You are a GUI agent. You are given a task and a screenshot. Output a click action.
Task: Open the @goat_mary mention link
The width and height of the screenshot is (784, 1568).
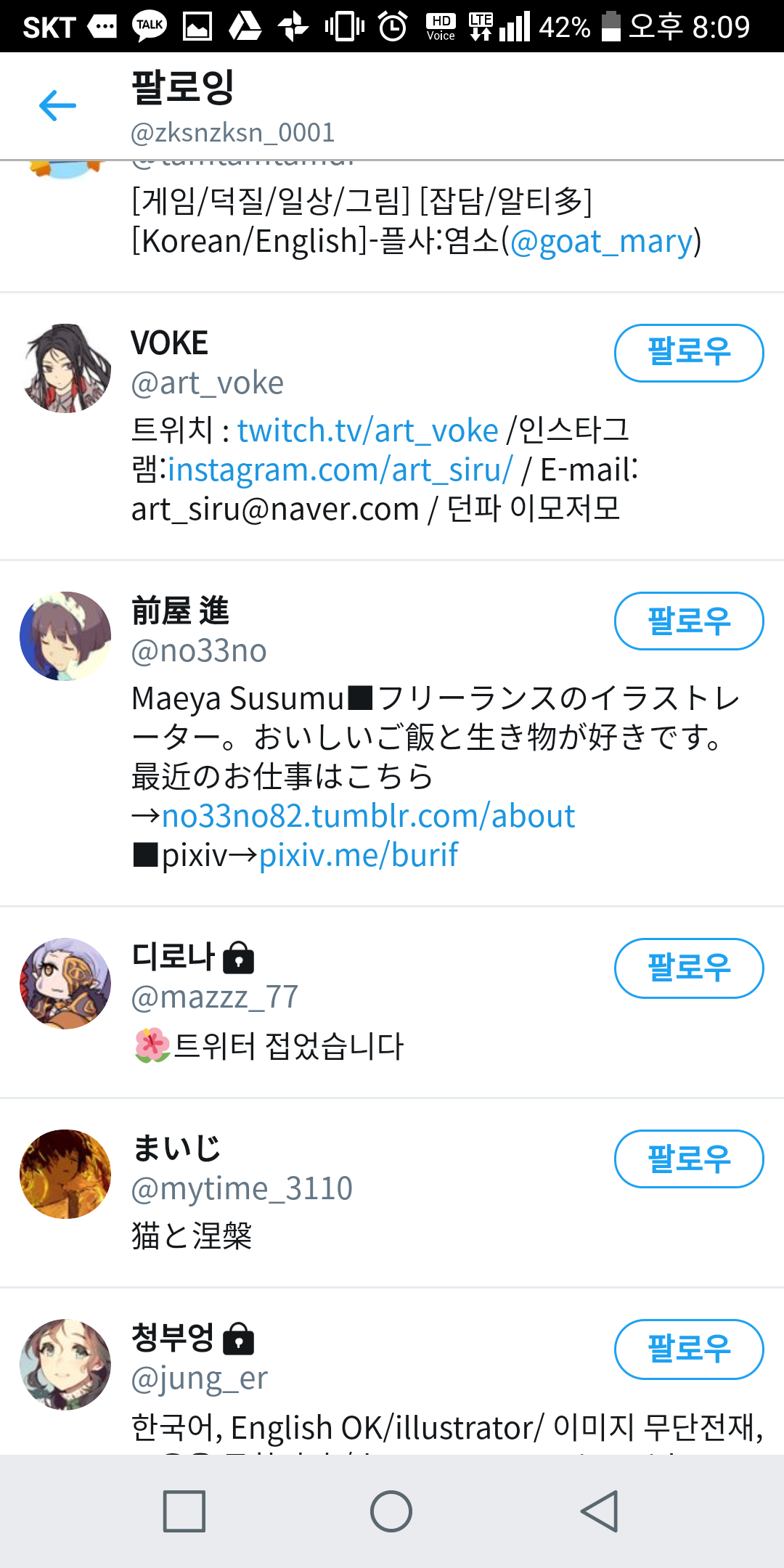click(602, 242)
